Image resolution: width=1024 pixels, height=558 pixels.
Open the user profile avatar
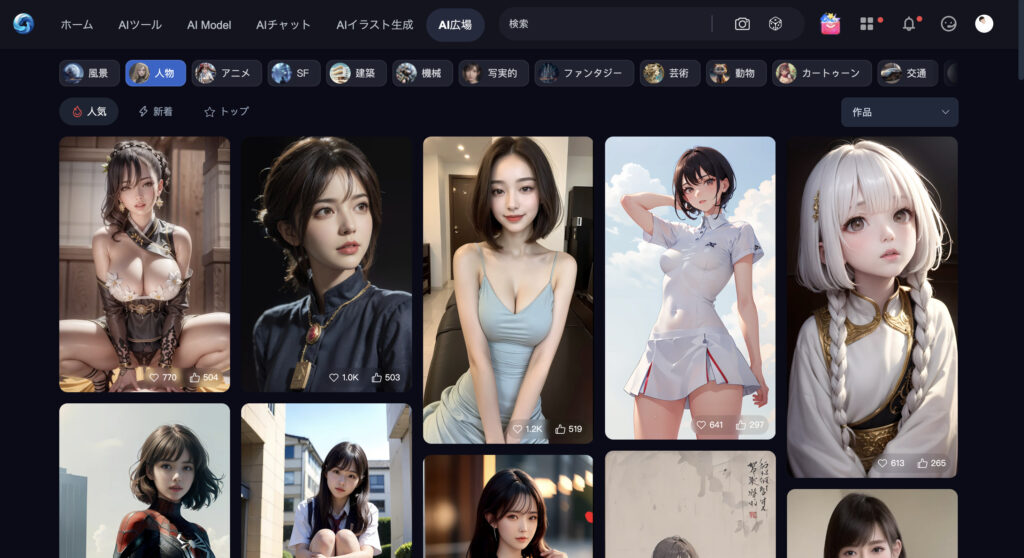pyautogui.click(x=984, y=24)
